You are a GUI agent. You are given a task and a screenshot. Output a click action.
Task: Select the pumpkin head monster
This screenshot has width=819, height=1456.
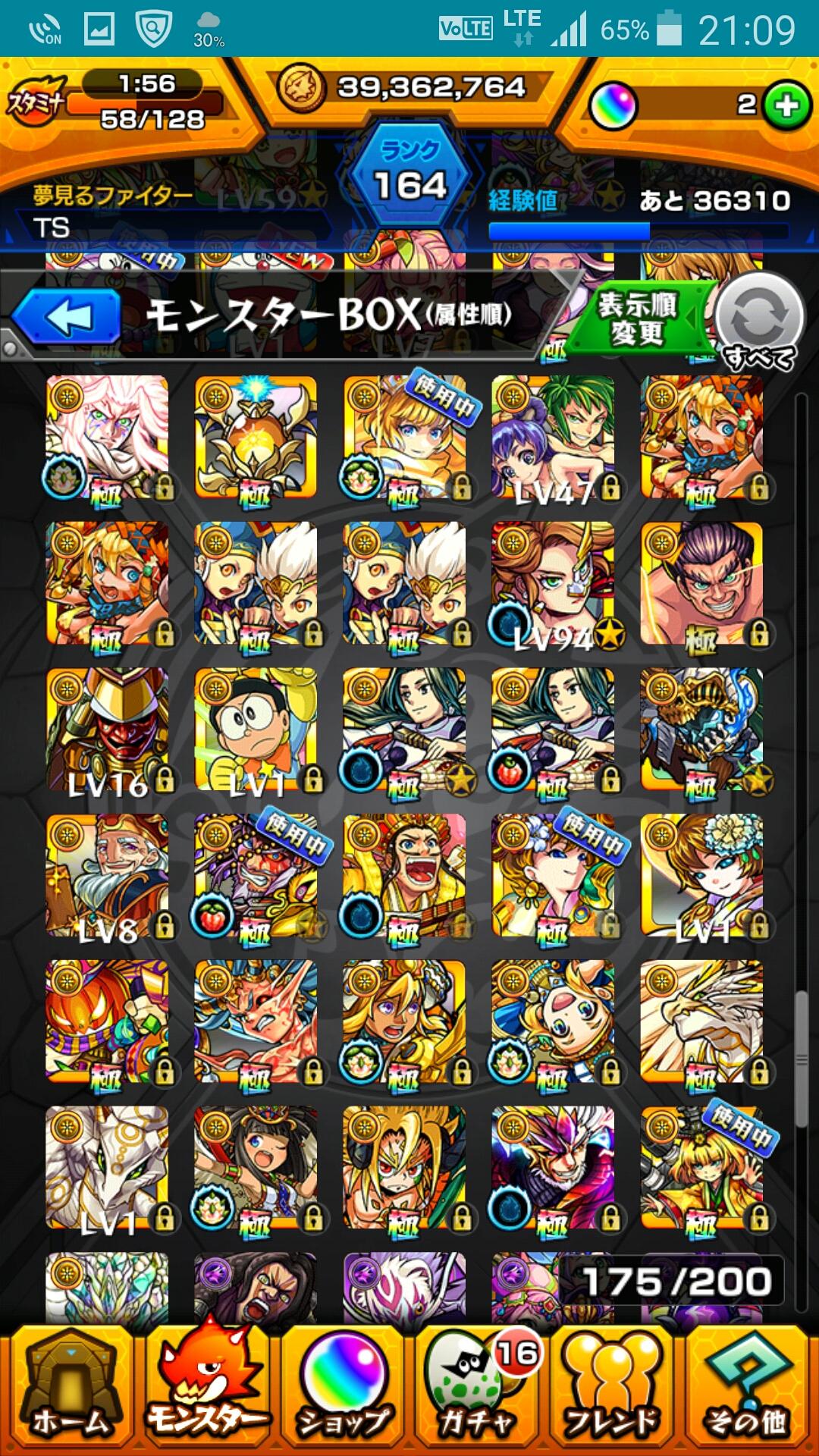click(107, 1021)
